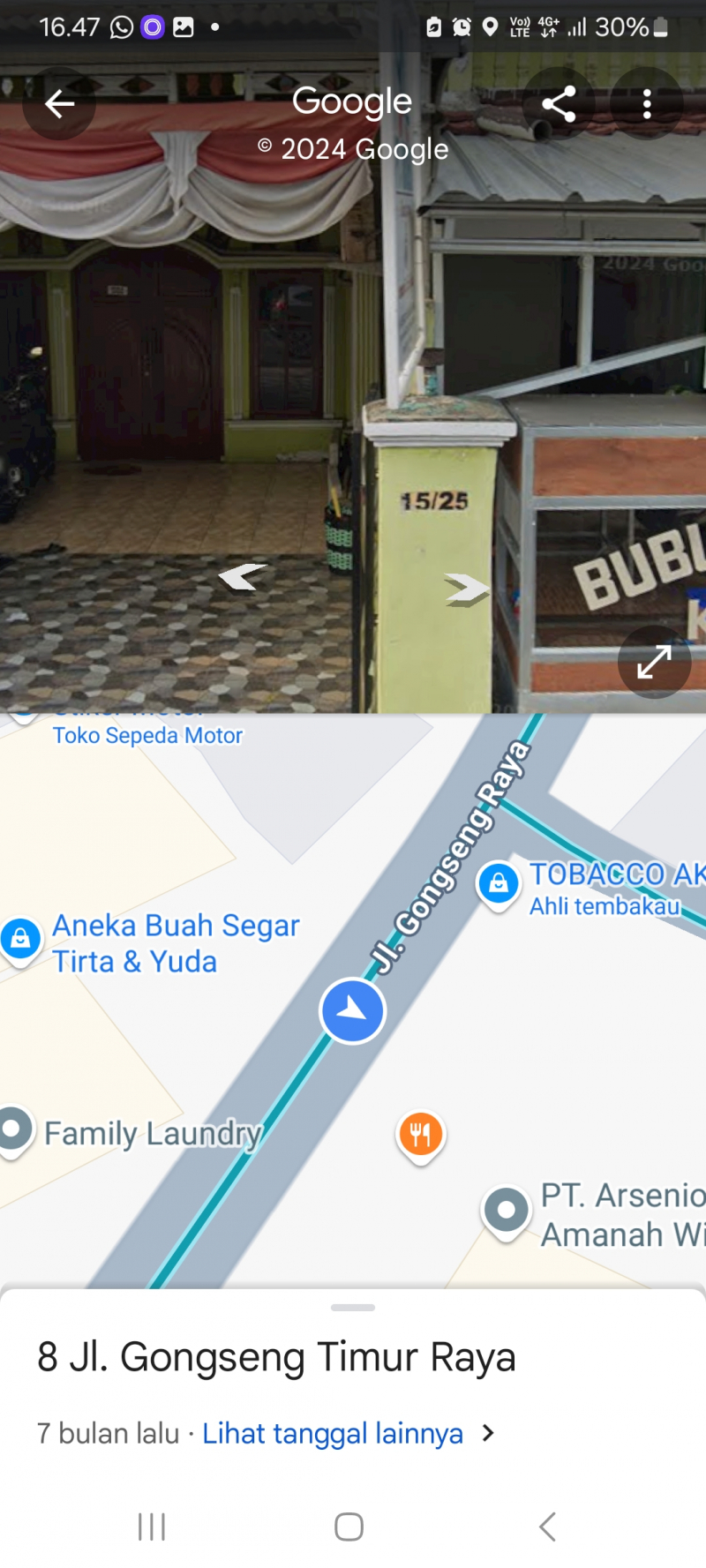Tap the orange restaurant map marker
This screenshot has width=706, height=1568.
point(421,1135)
